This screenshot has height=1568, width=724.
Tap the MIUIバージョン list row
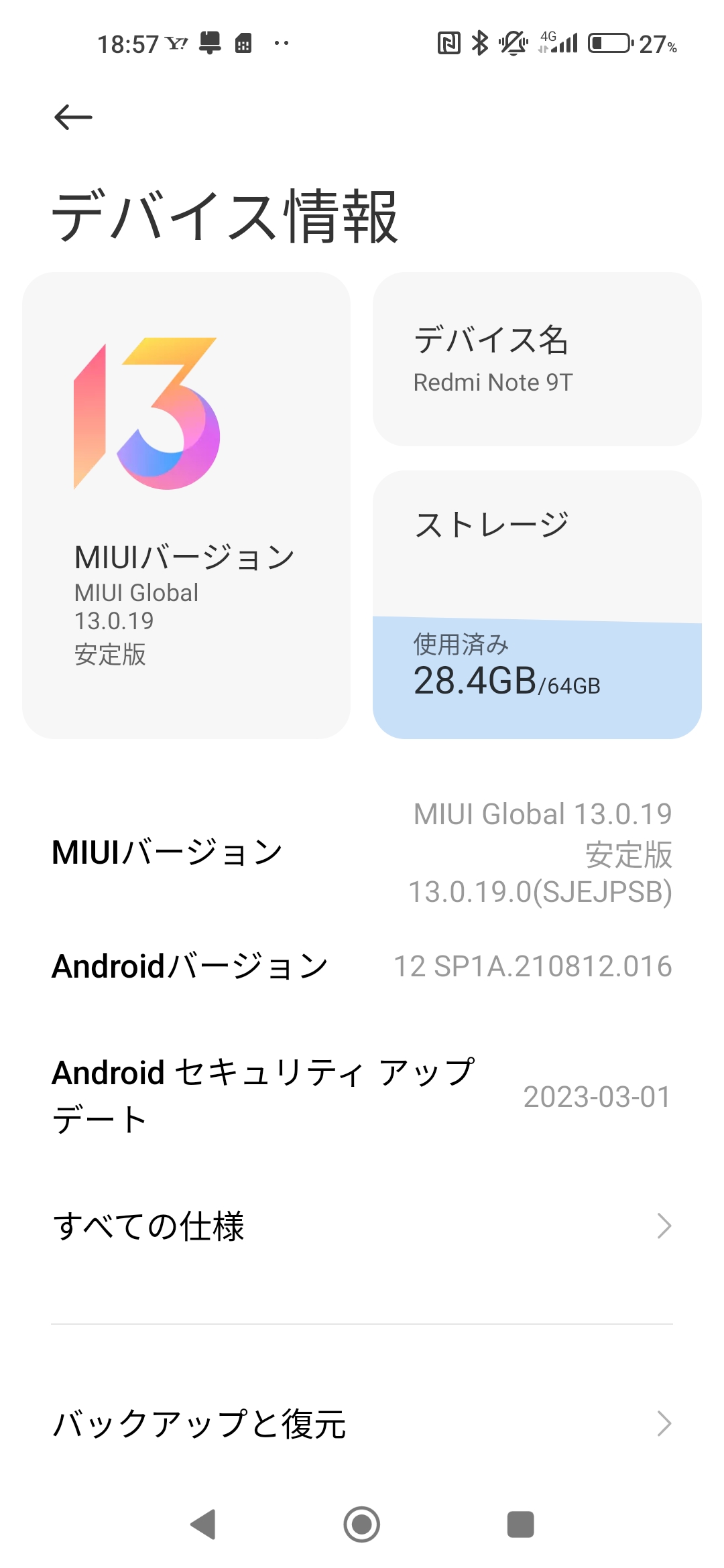click(362, 852)
